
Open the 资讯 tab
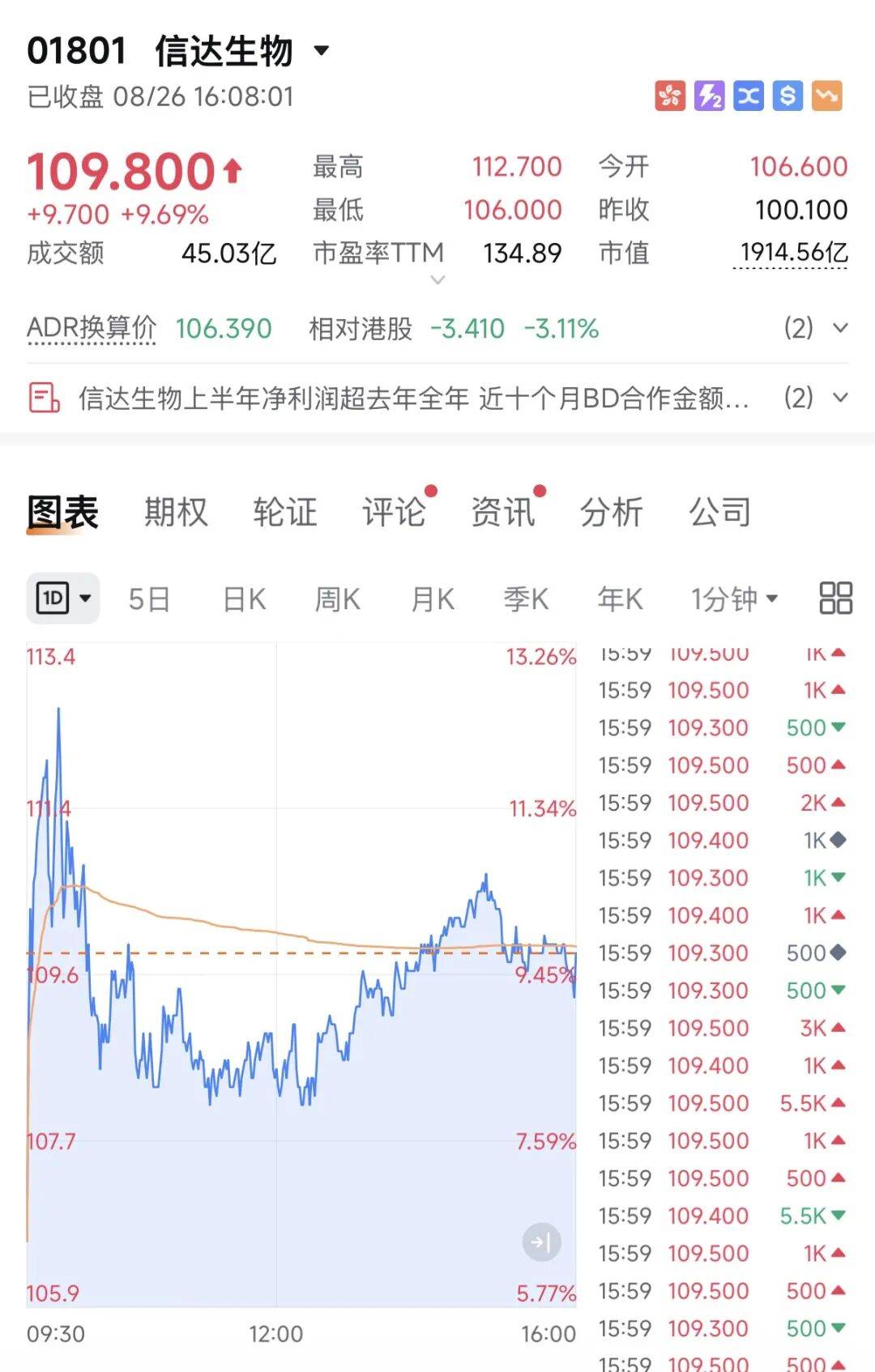click(x=503, y=512)
